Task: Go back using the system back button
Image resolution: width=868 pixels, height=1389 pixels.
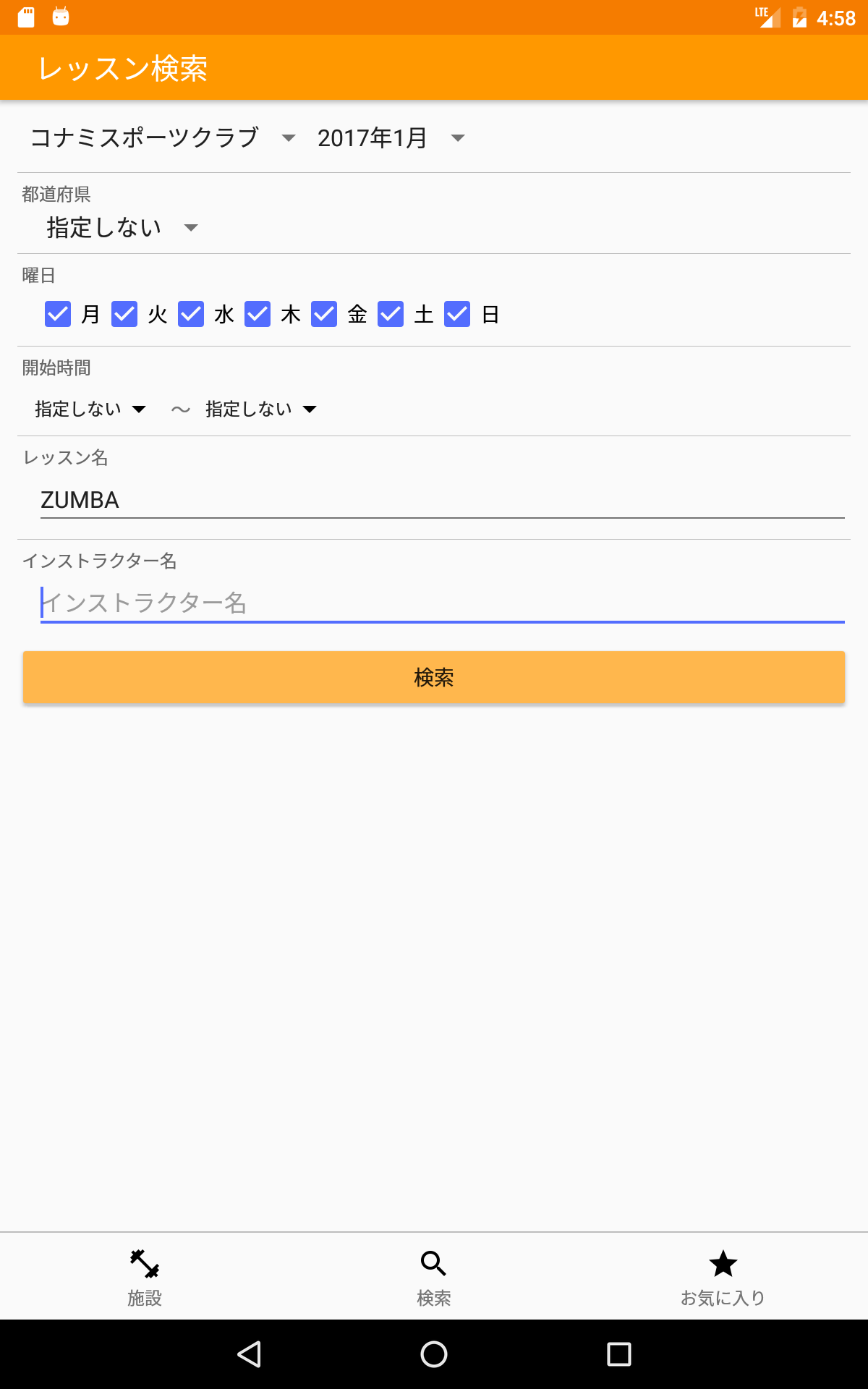Action: pos(249,1354)
